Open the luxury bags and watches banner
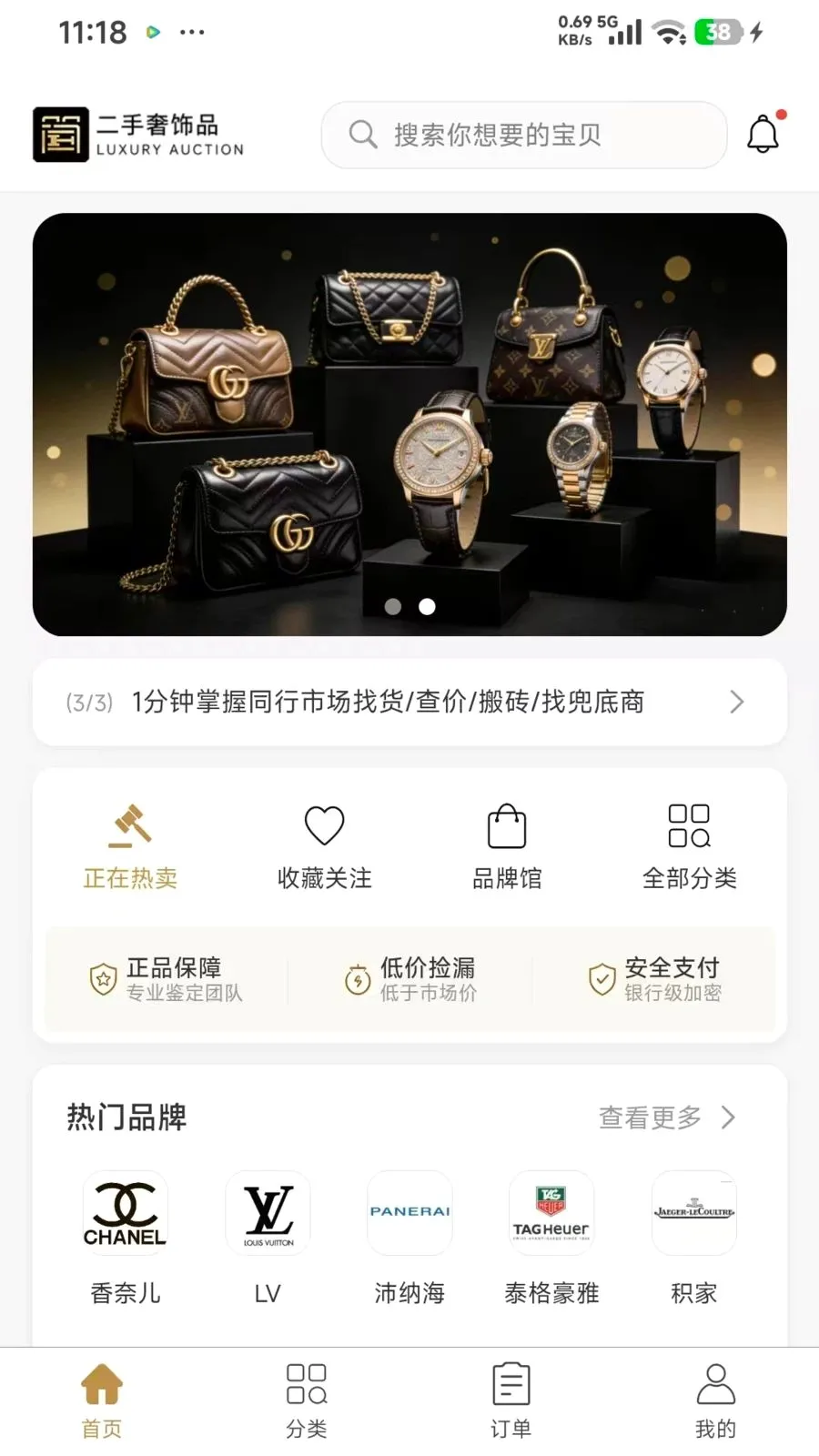Image resolution: width=819 pixels, height=1456 pixels. [409, 424]
